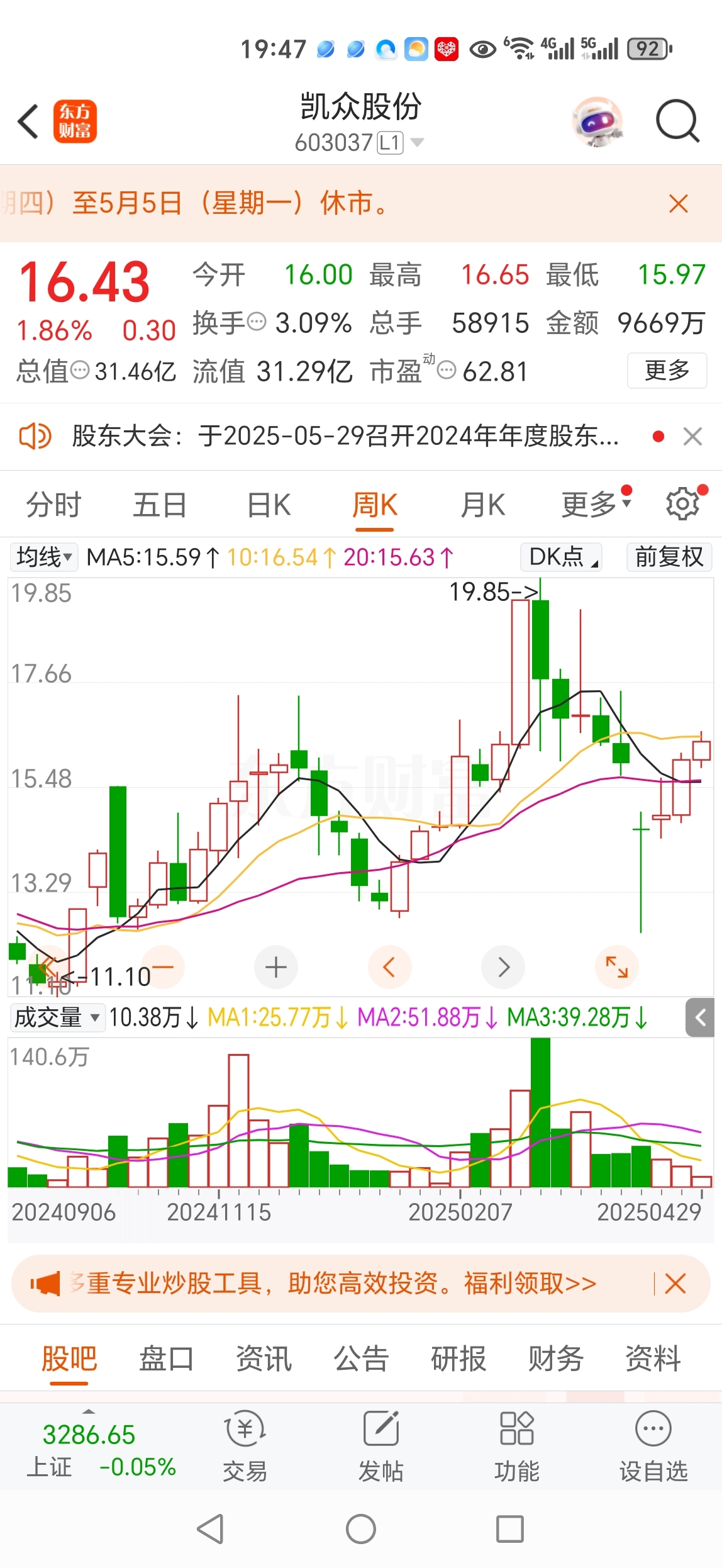Expand chart to fullscreen
The width and height of the screenshot is (722, 1568).
616,967
